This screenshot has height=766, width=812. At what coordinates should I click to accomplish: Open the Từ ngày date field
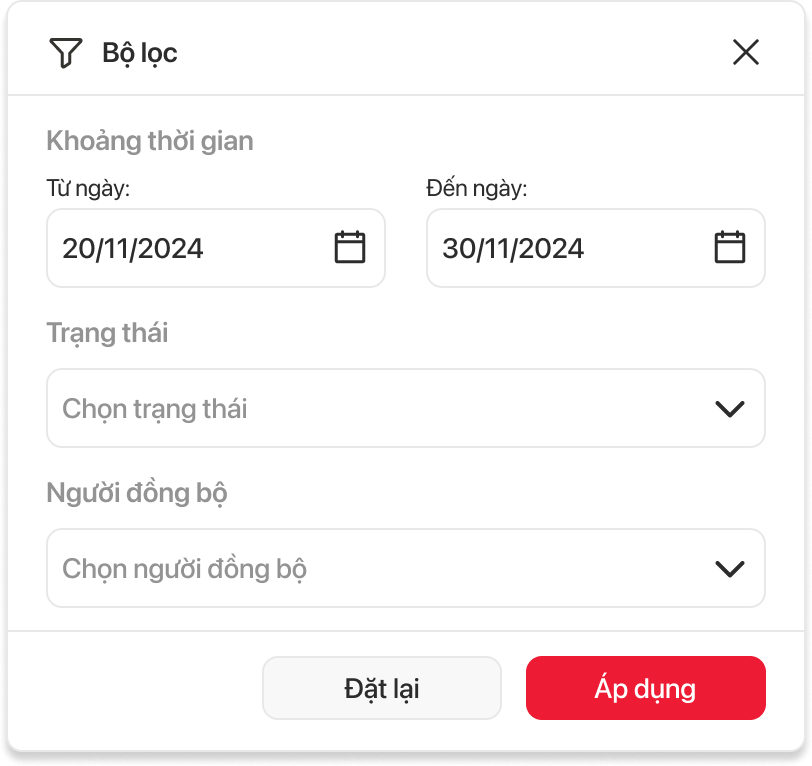click(x=215, y=248)
